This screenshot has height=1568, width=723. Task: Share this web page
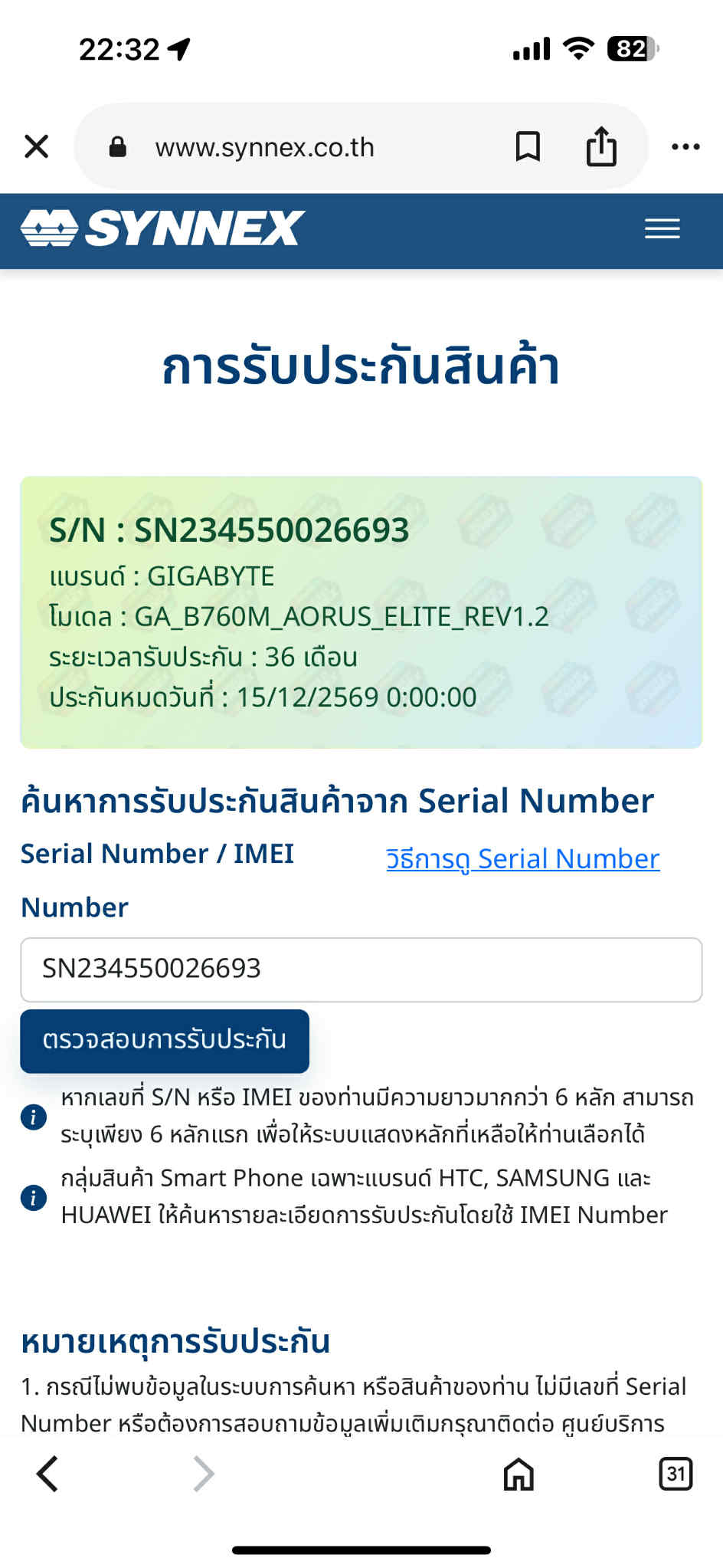point(601,146)
